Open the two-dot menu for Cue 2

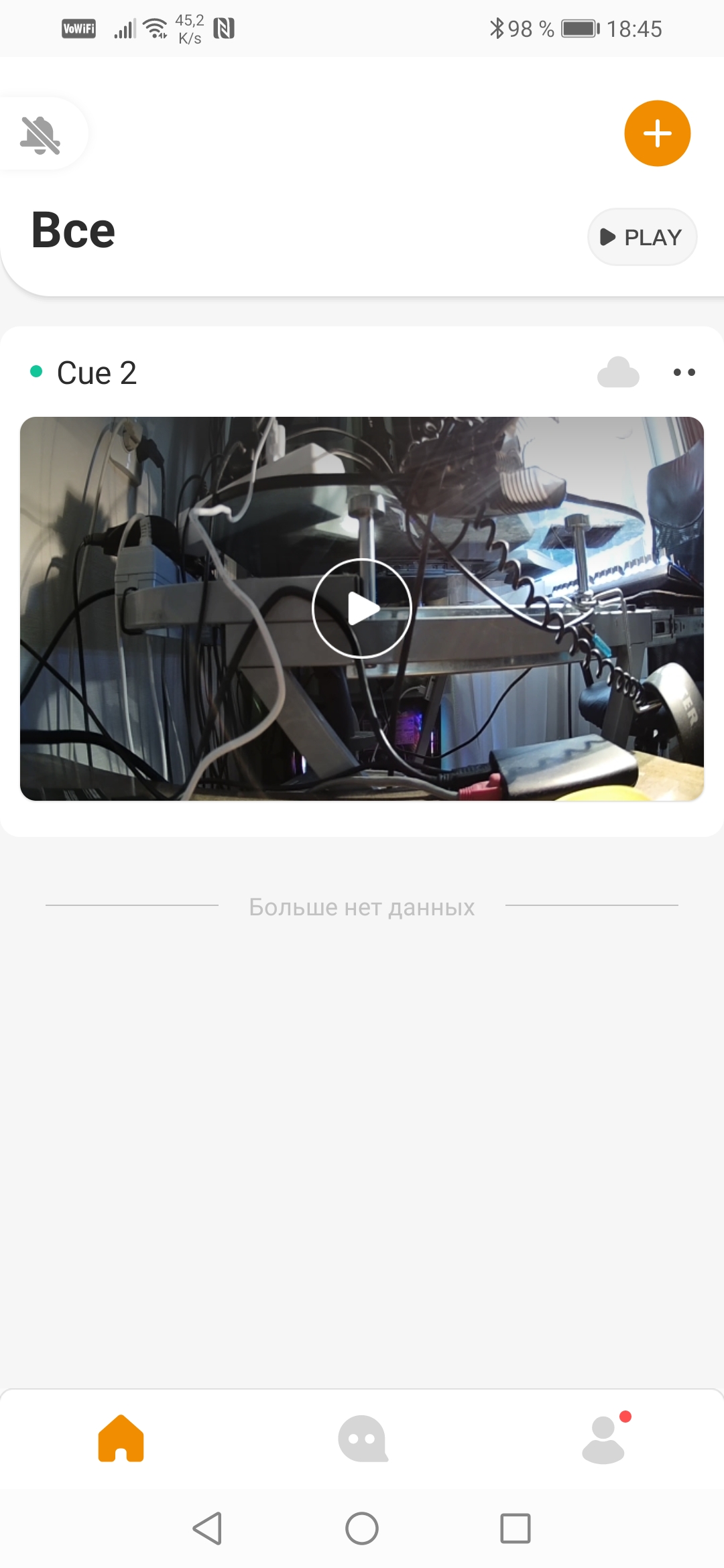tap(684, 373)
